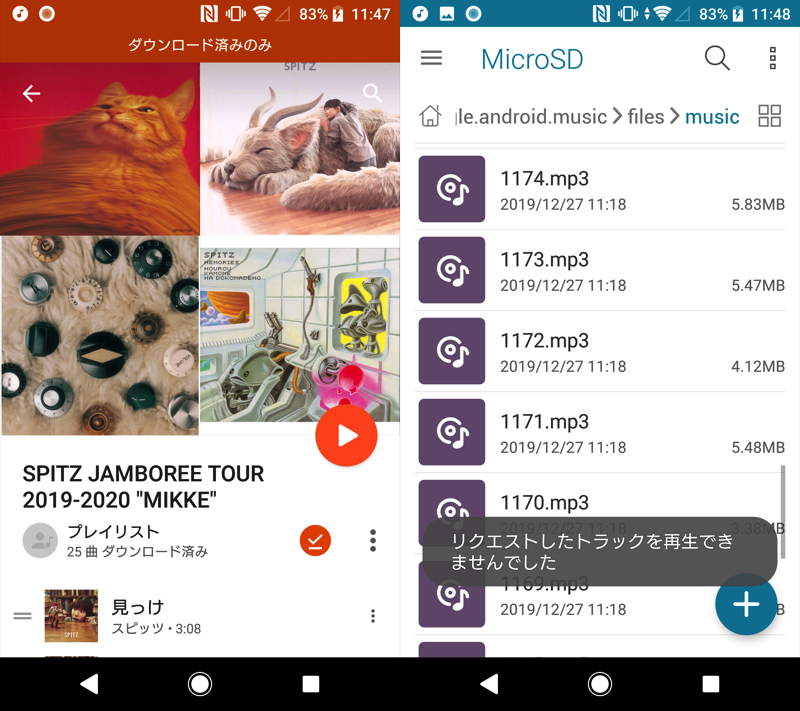Open 1173.mp3 file

tap(600, 271)
